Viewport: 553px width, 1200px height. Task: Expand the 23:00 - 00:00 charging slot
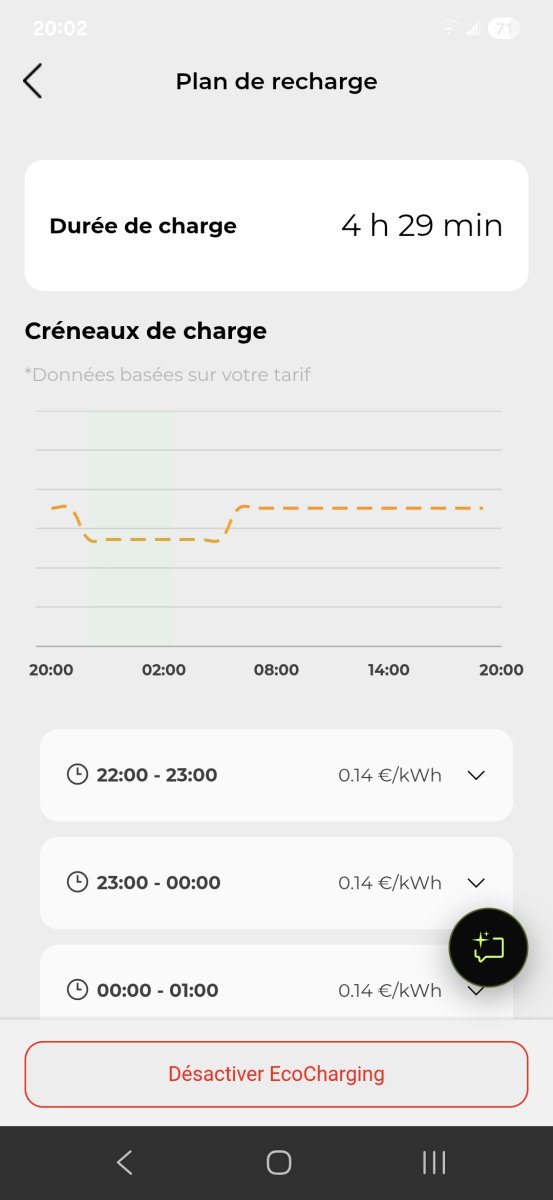[x=276, y=883]
